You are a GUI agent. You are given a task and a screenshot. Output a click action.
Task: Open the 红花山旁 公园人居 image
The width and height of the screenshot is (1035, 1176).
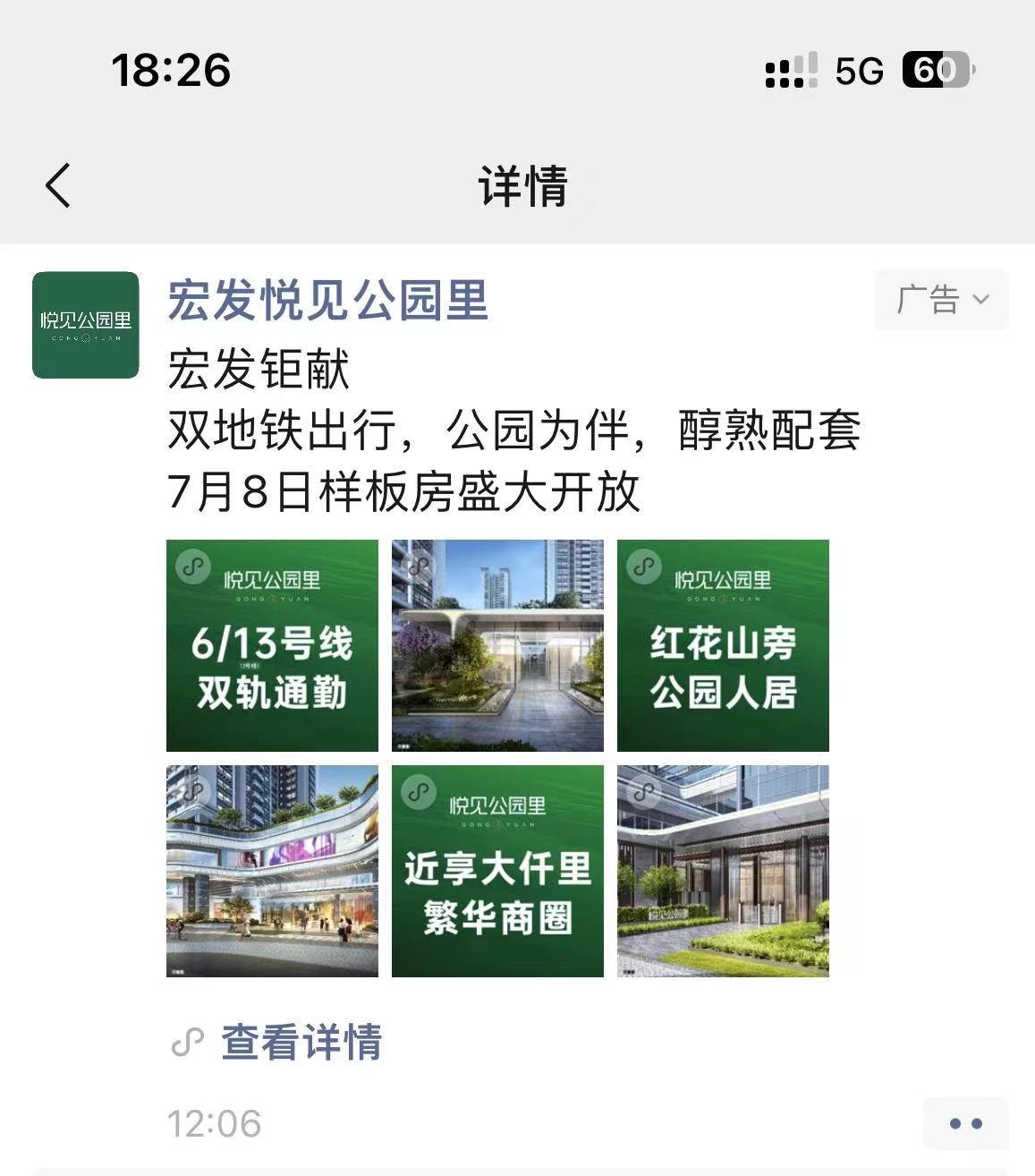pos(723,645)
